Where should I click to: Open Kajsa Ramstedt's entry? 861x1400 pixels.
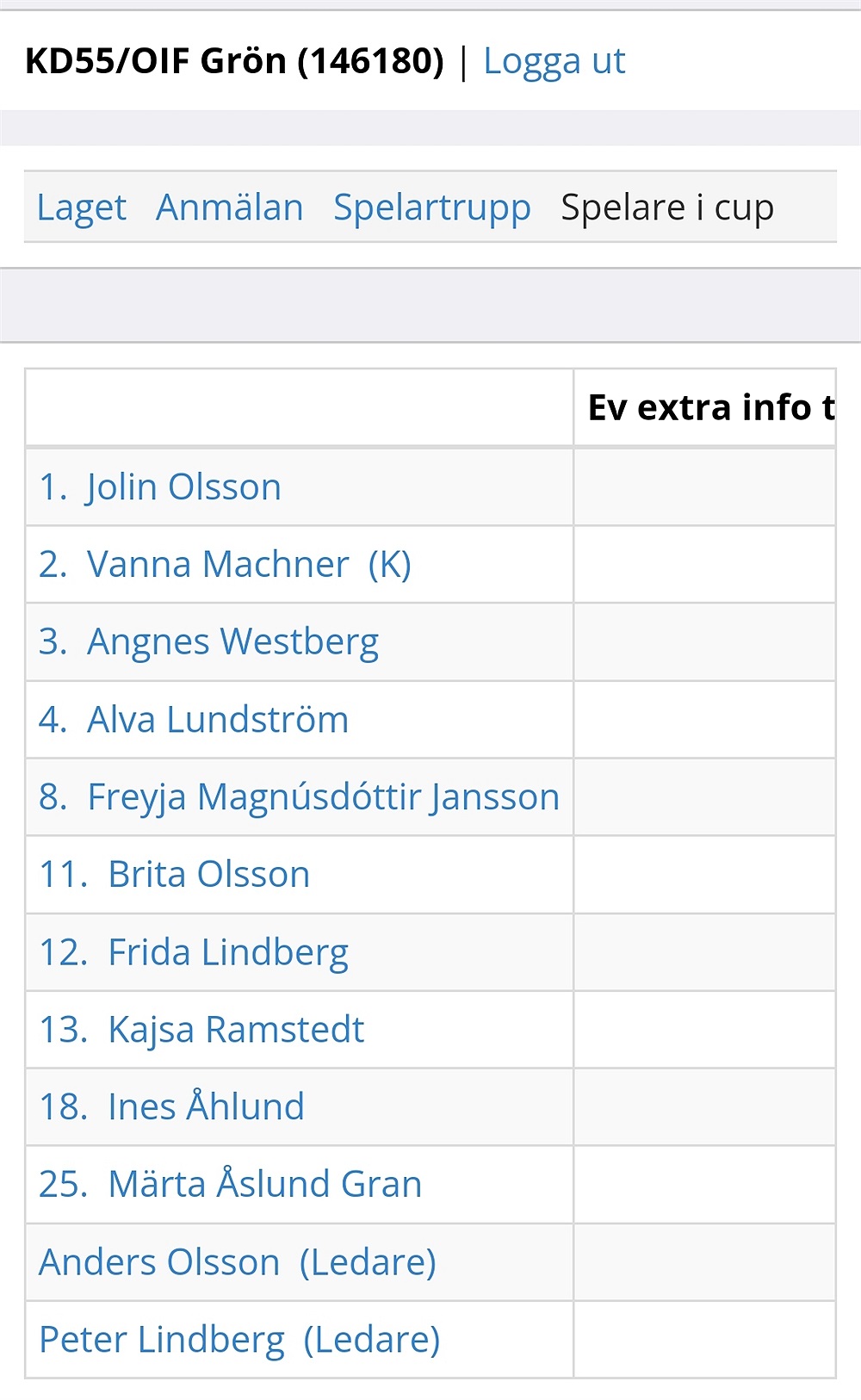coord(201,1030)
